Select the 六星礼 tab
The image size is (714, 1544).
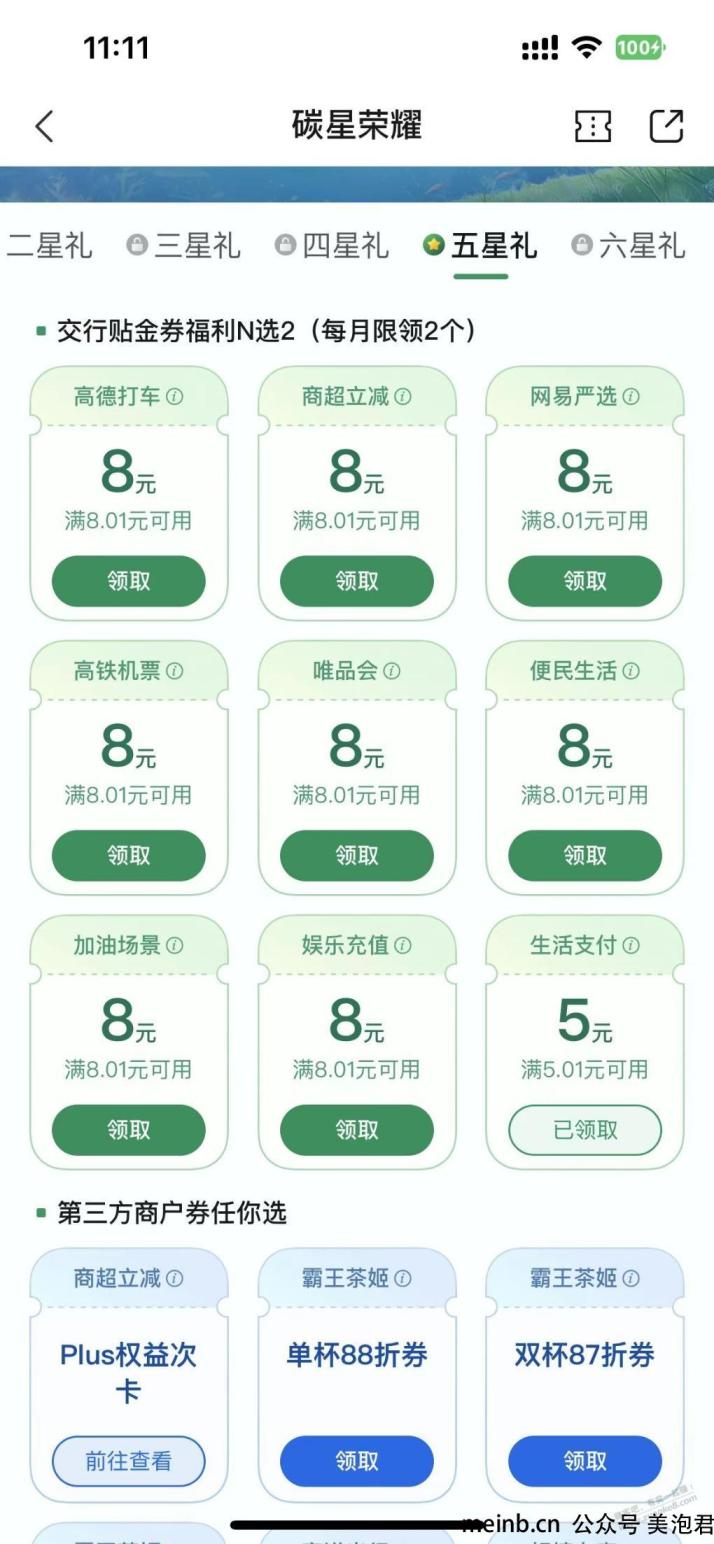pyautogui.click(x=628, y=246)
